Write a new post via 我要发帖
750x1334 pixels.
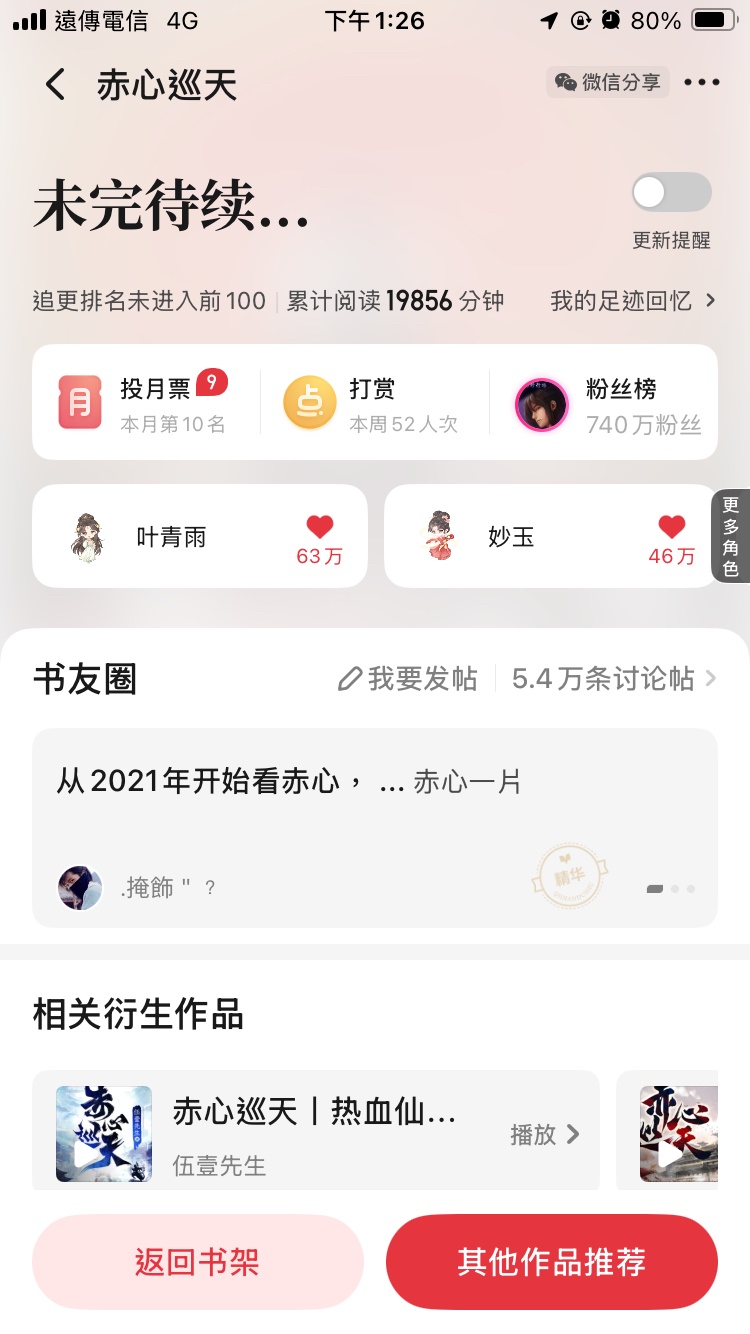point(408,679)
